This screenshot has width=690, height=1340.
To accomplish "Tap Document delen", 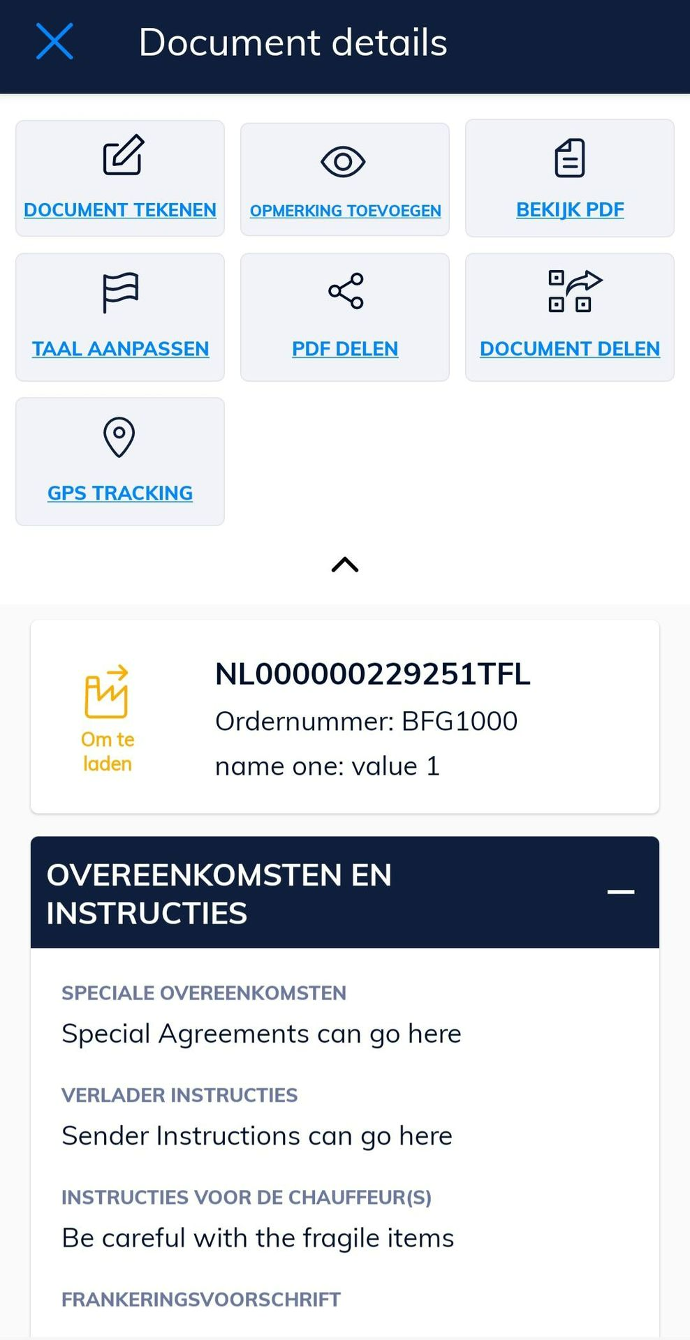I will coord(570,317).
